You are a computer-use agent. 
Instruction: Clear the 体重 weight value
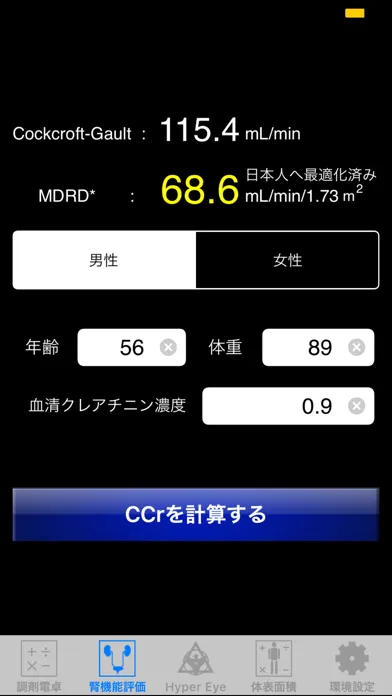(x=356, y=348)
